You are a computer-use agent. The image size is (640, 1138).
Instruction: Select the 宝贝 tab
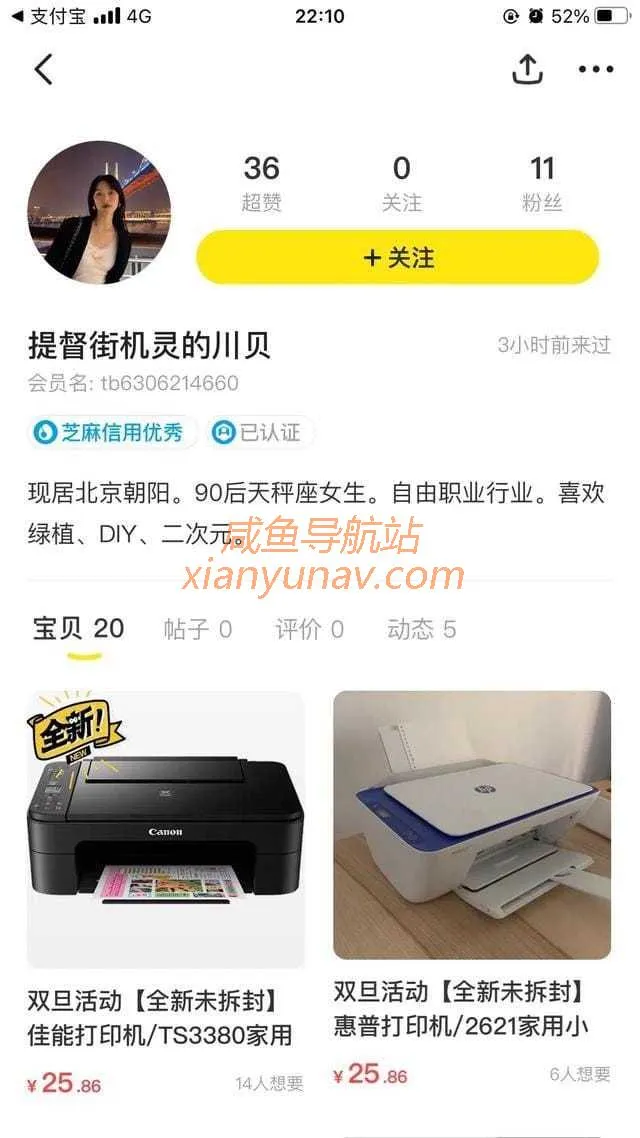click(x=78, y=629)
